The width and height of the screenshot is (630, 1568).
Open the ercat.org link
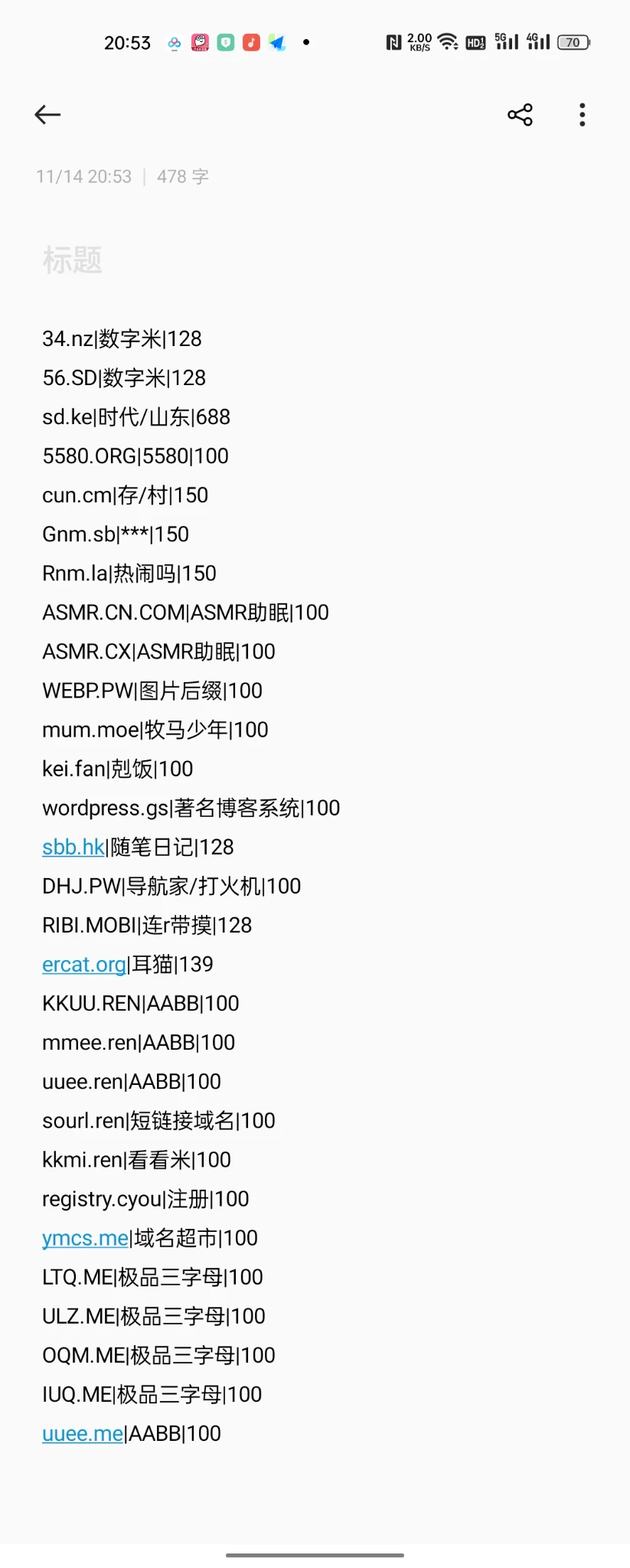point(83,965)
